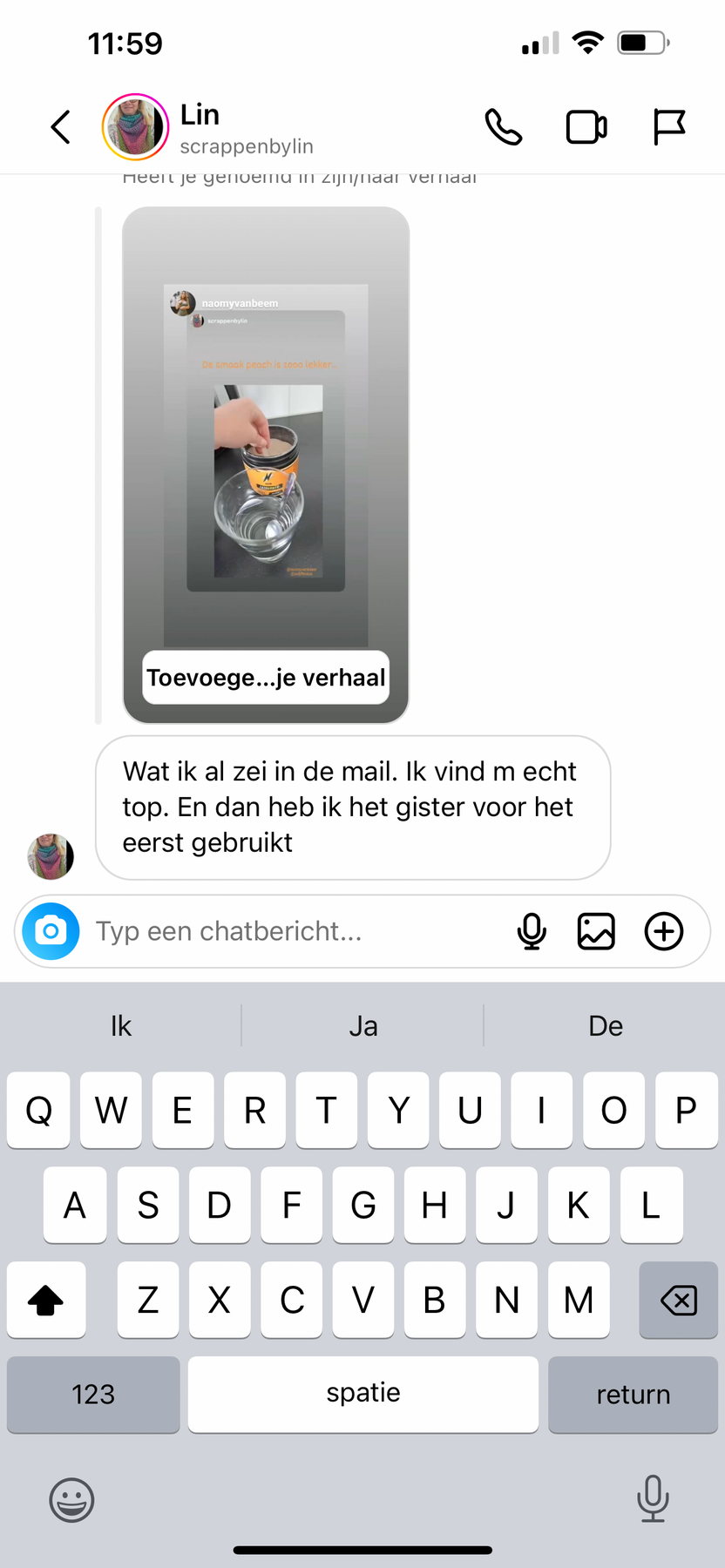Go back to the chat list
The height and width of the screenshot is (1568, 725).
pyautogui.click(x=60, y=127)
